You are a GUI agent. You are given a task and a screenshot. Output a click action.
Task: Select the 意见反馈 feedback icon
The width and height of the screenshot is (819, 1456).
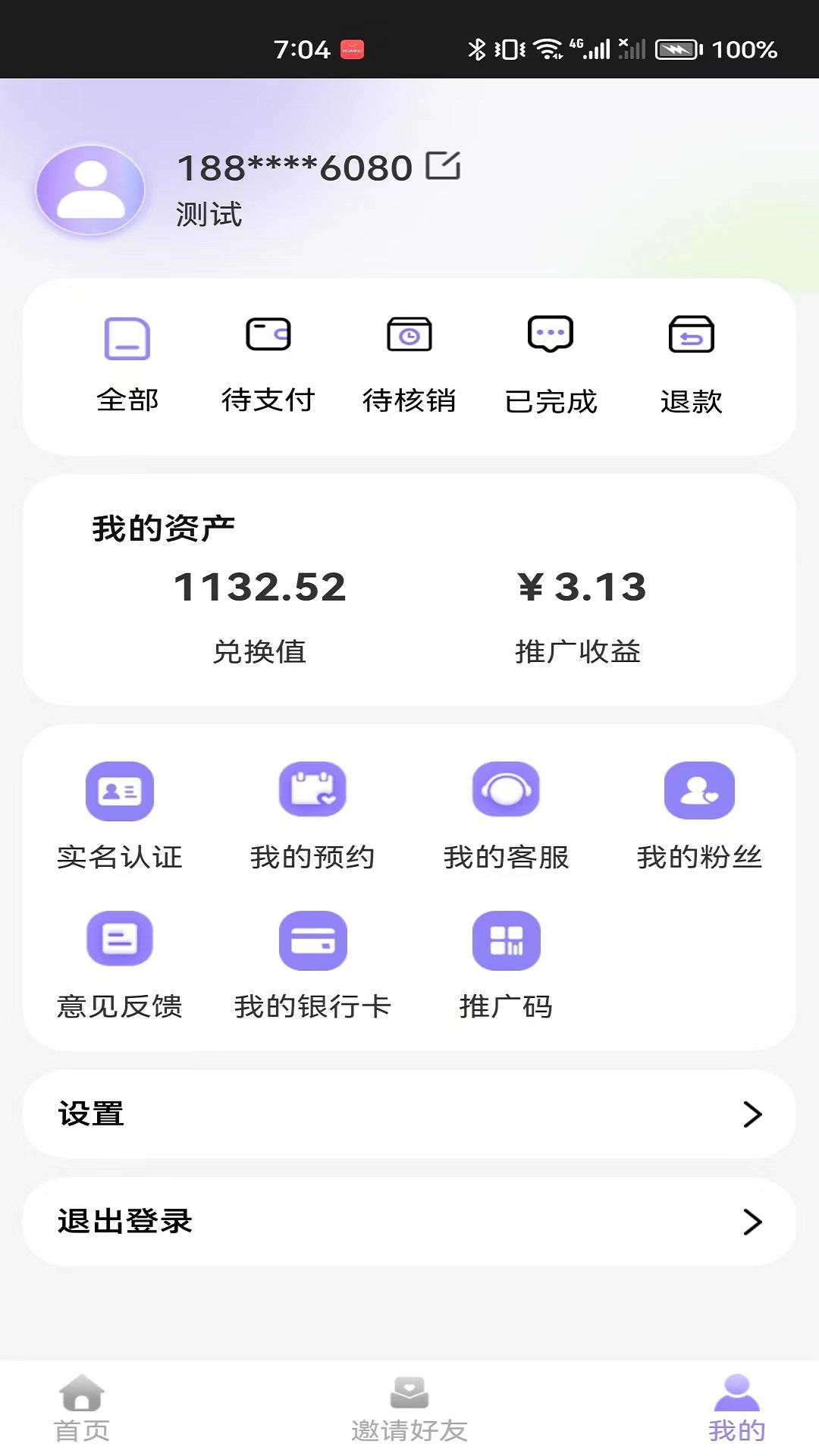[118, 940]
